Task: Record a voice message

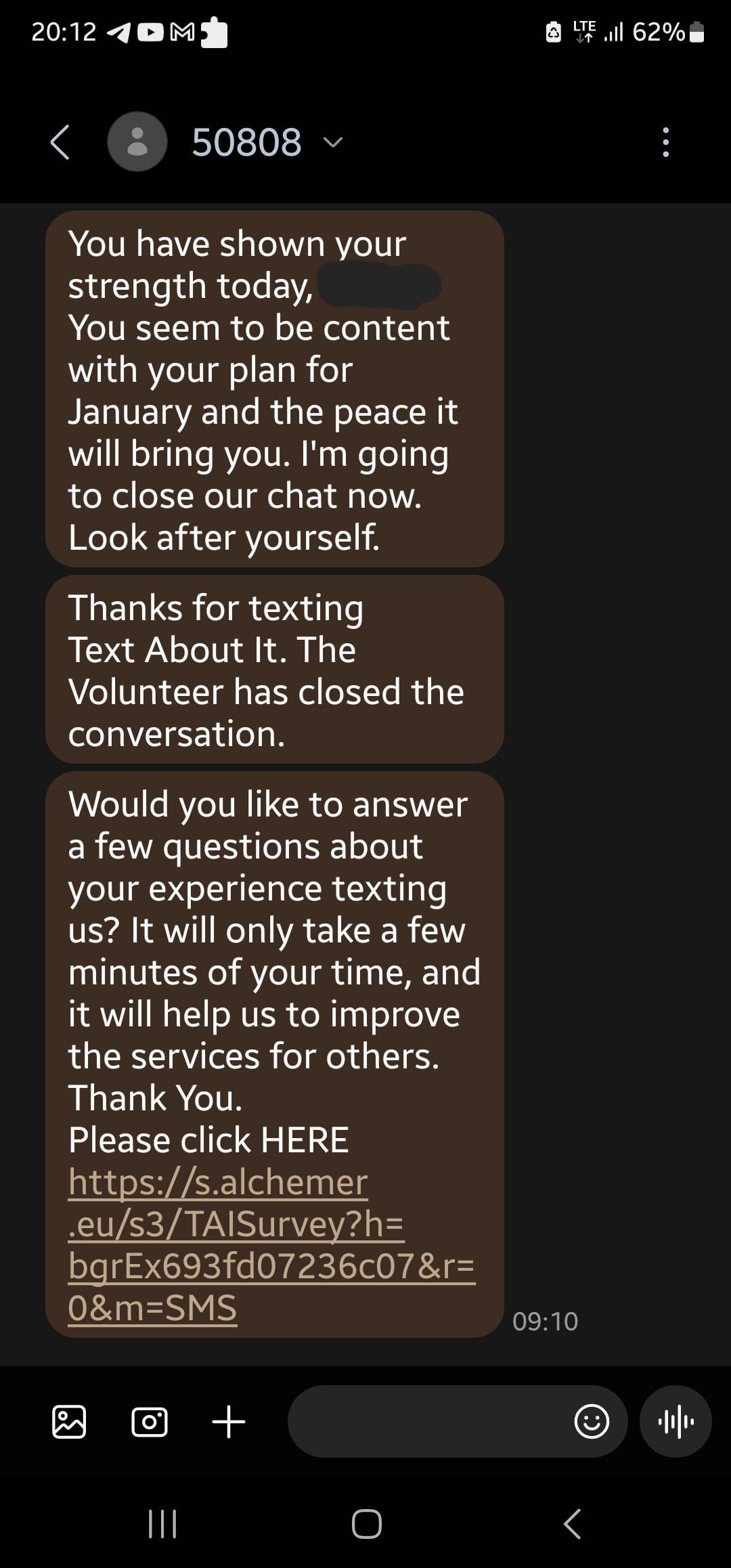Action: tap(675, 1421)
